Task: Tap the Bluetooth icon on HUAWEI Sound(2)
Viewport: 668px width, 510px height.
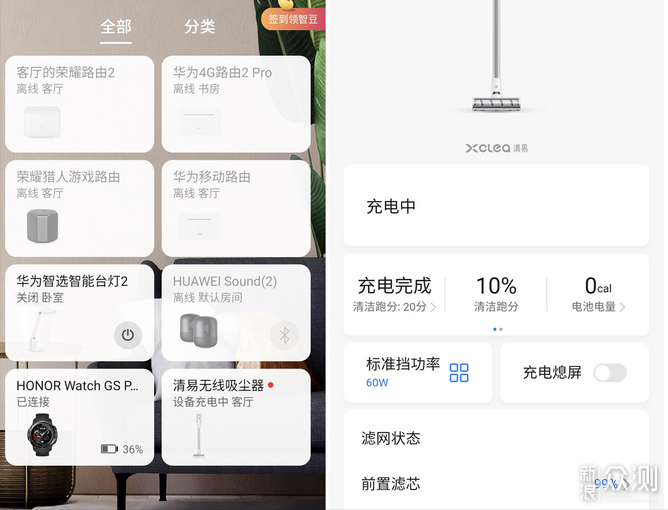Action: 284,335
